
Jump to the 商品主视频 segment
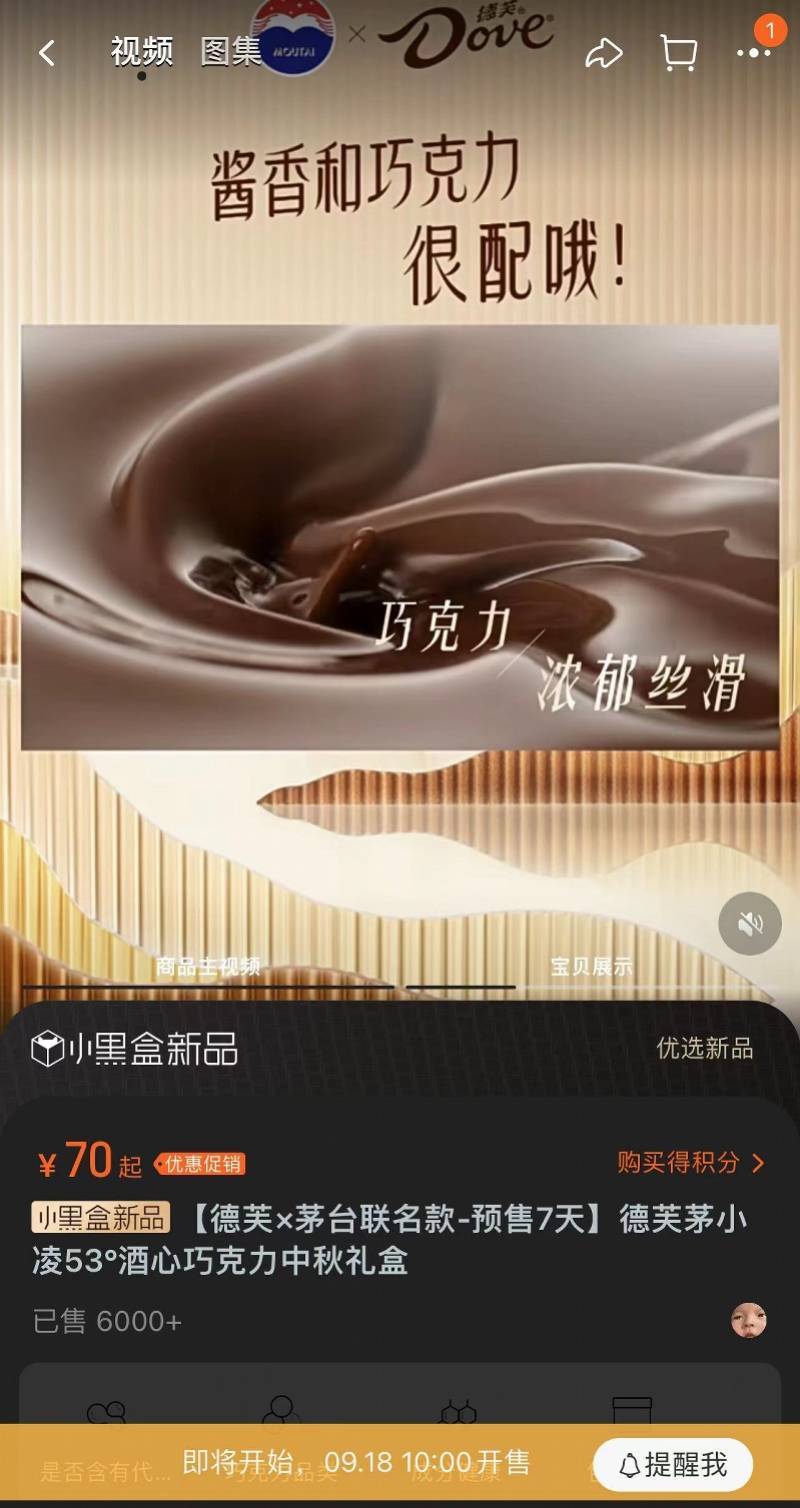tap(208, 967)
